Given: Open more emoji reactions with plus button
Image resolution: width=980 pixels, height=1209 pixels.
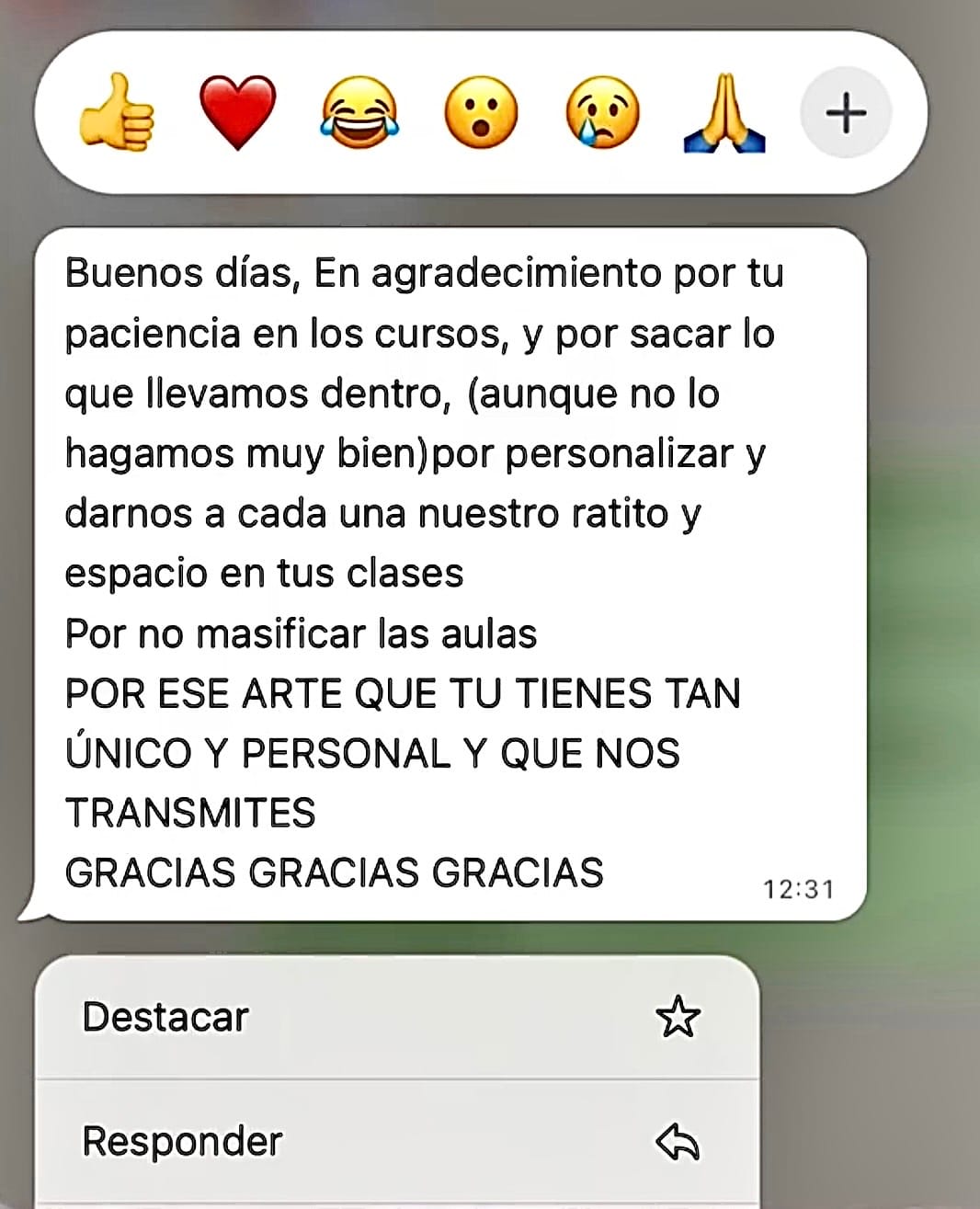Looking at the screenshot, I should coord(846,113).
